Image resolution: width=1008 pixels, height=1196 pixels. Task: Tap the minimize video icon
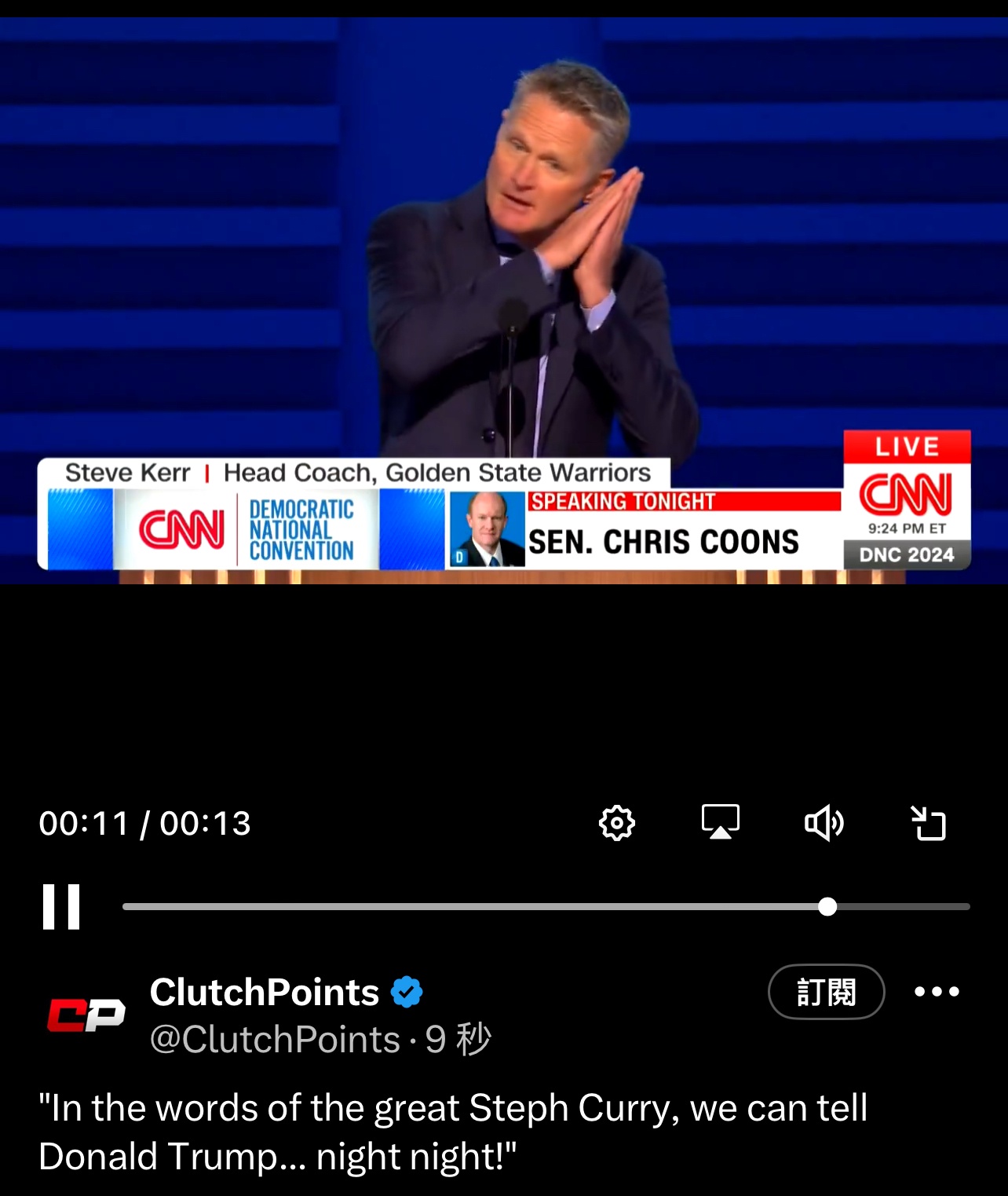coord(929,823)
